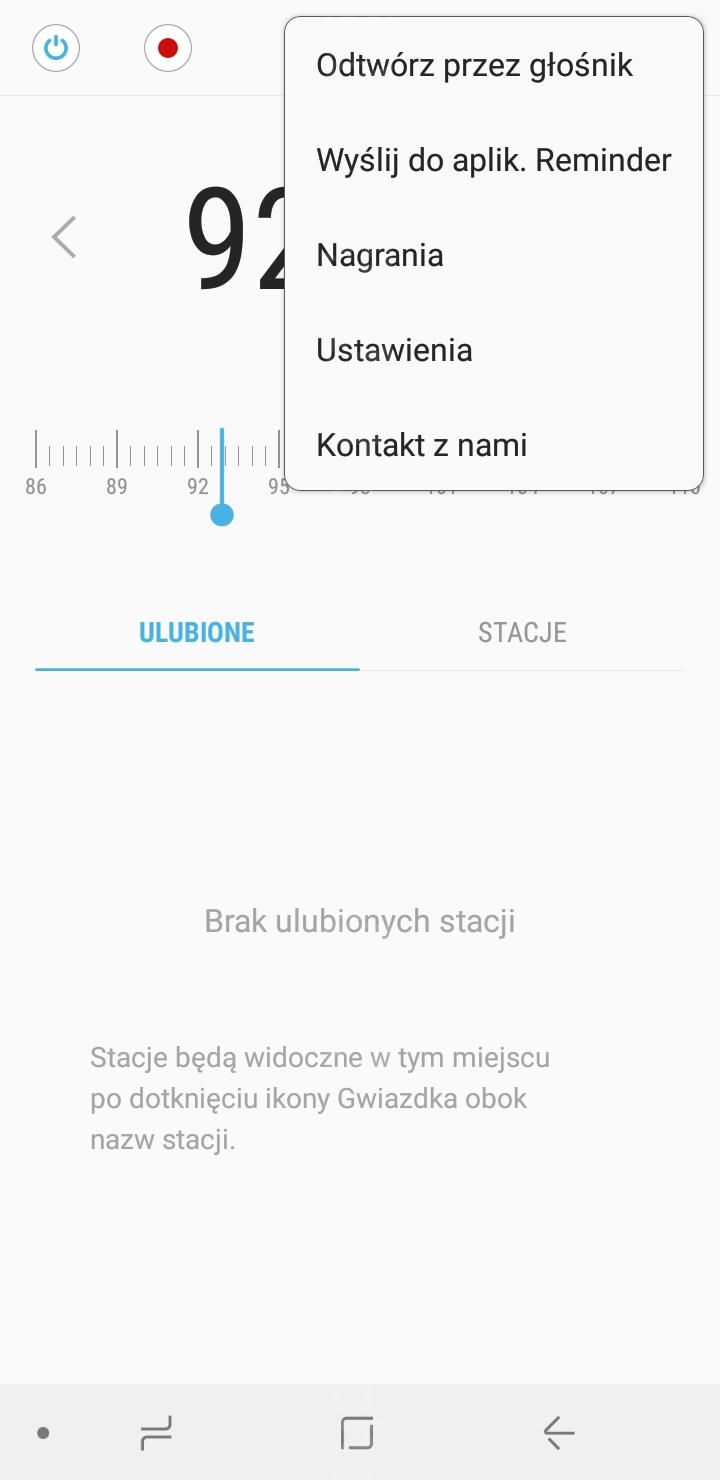Tap Kontakt z nami
720x1480 pixels.
coord(421,445)
